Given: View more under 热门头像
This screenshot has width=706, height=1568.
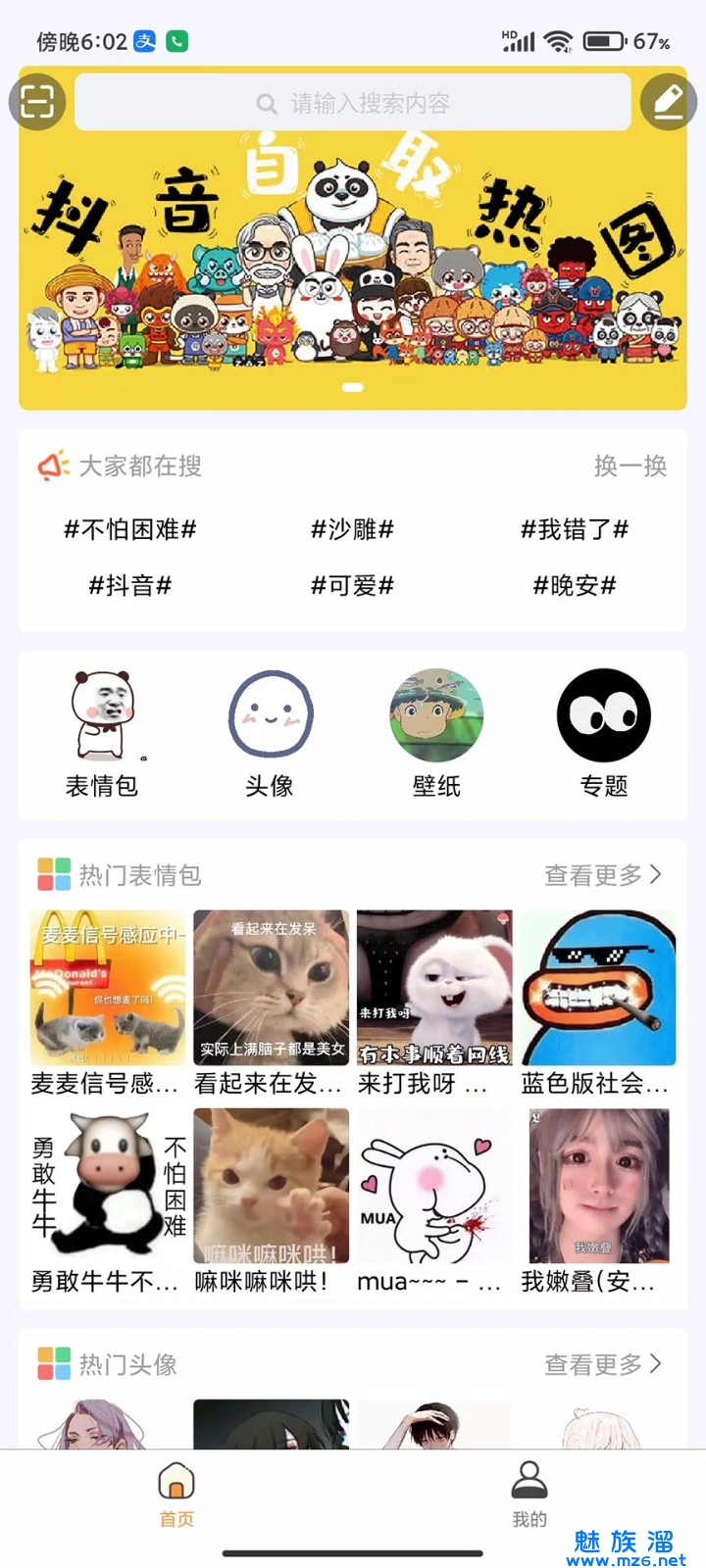Looking at the screenshot, I should (x=603, y=1364).
